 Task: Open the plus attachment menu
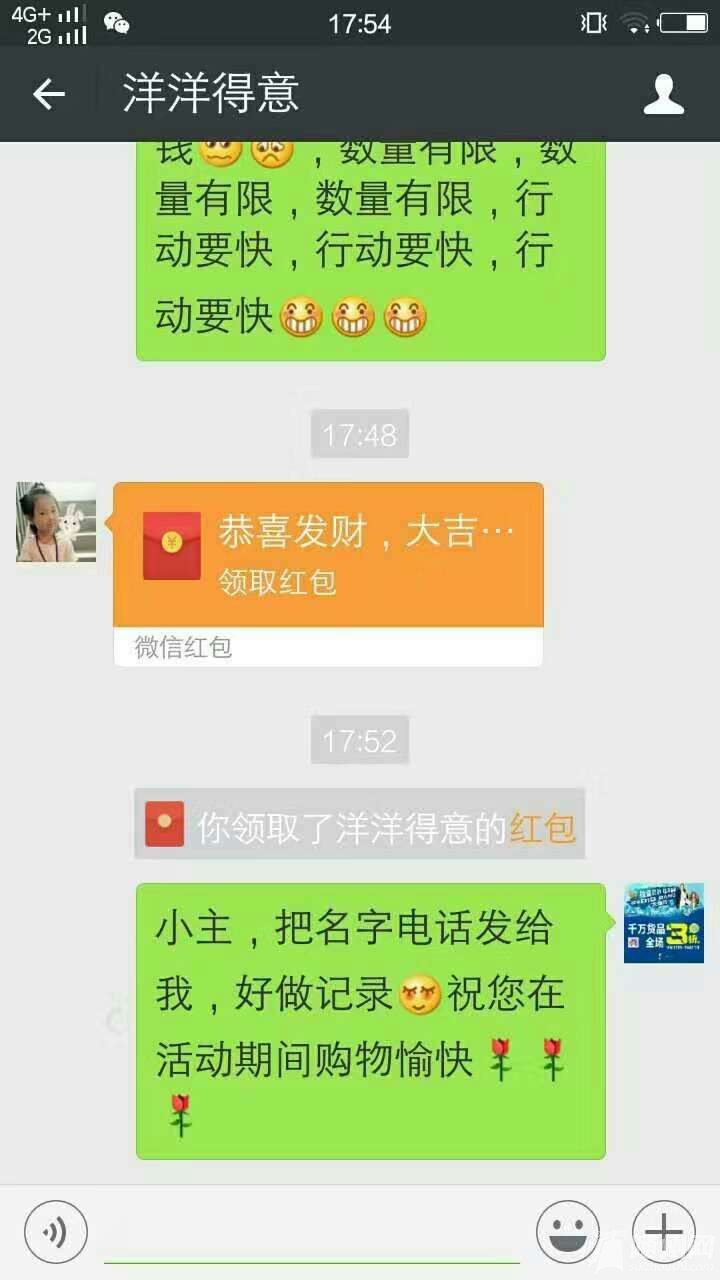point(663,1231)
